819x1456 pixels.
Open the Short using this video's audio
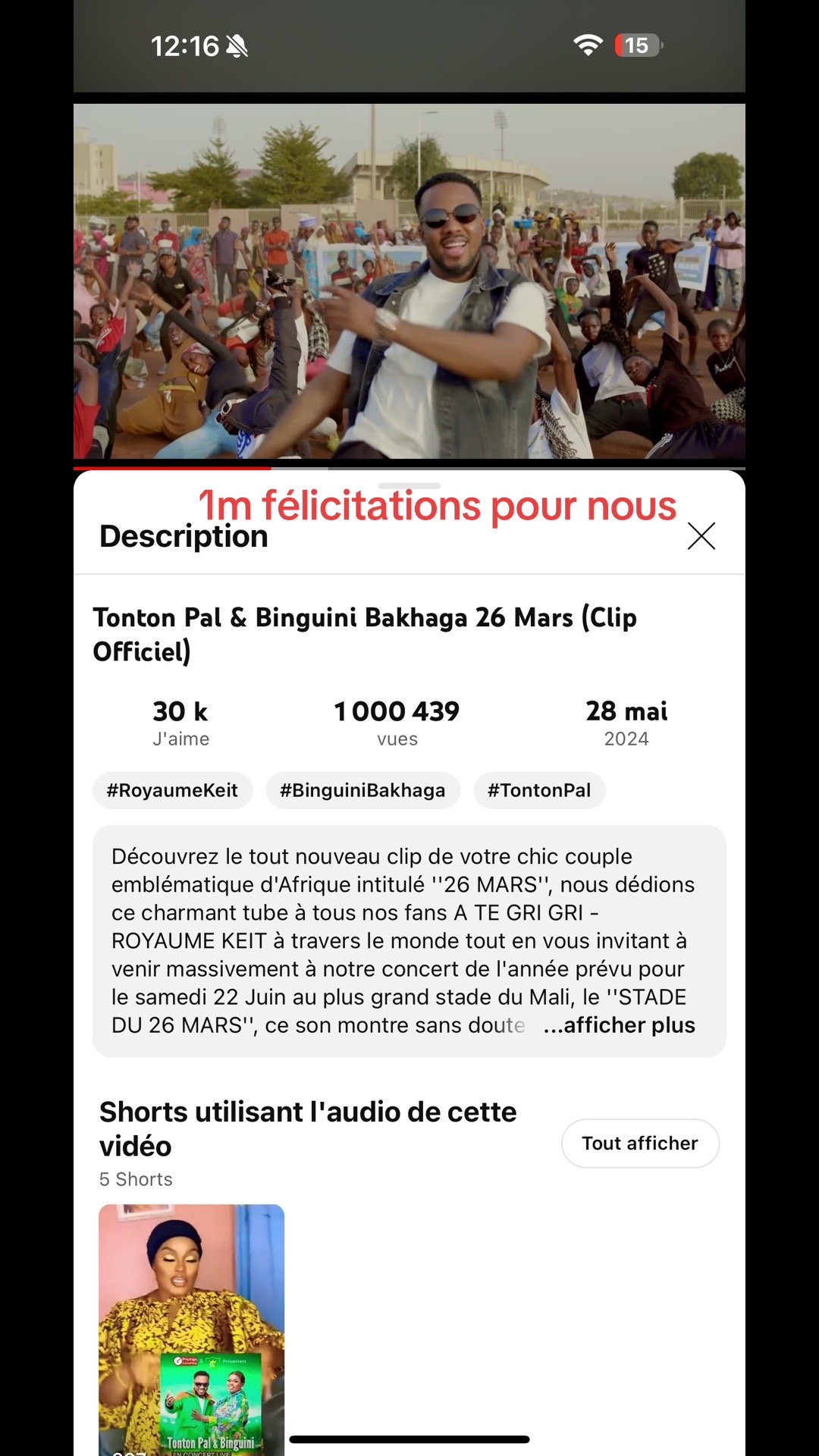pos(191,1327)
